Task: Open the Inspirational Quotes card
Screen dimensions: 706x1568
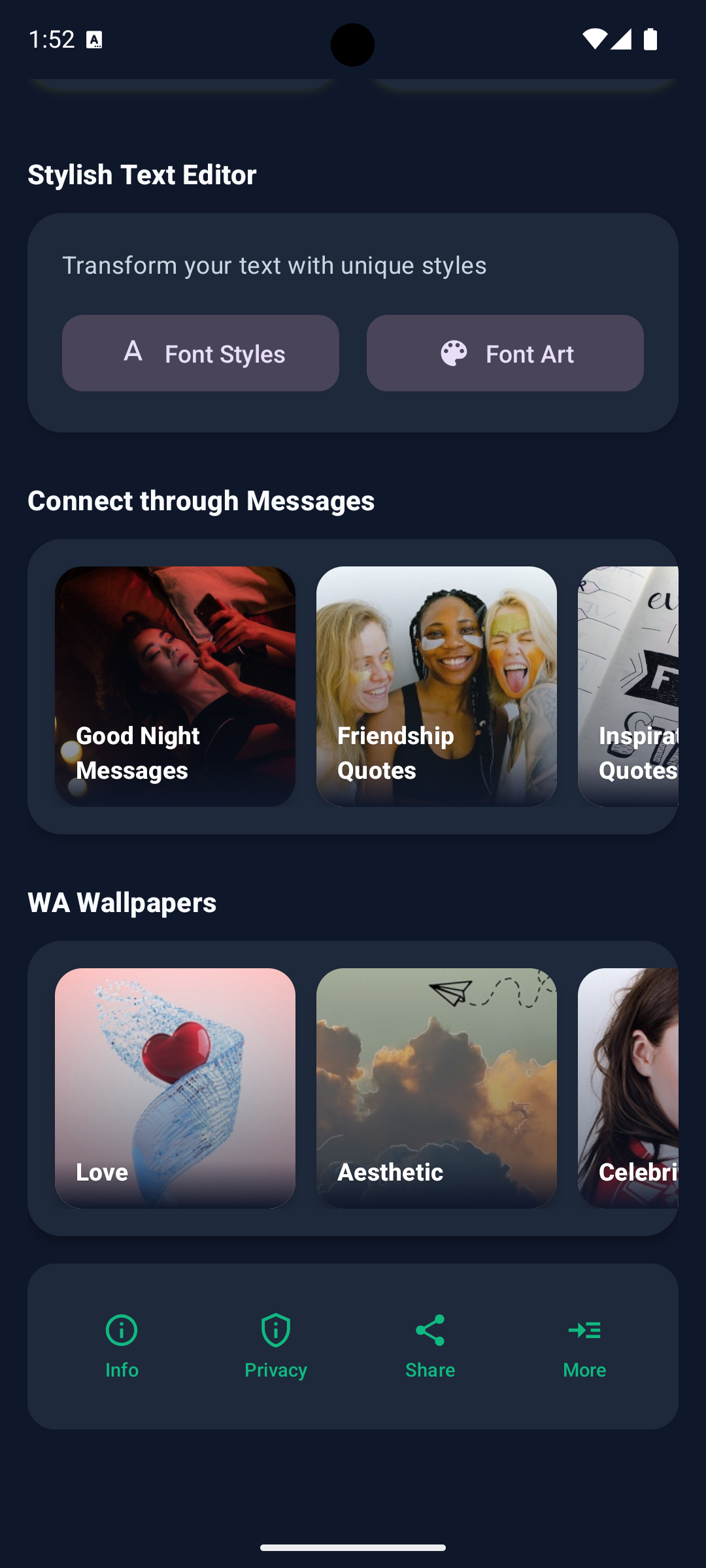Action: click(641, 687)
